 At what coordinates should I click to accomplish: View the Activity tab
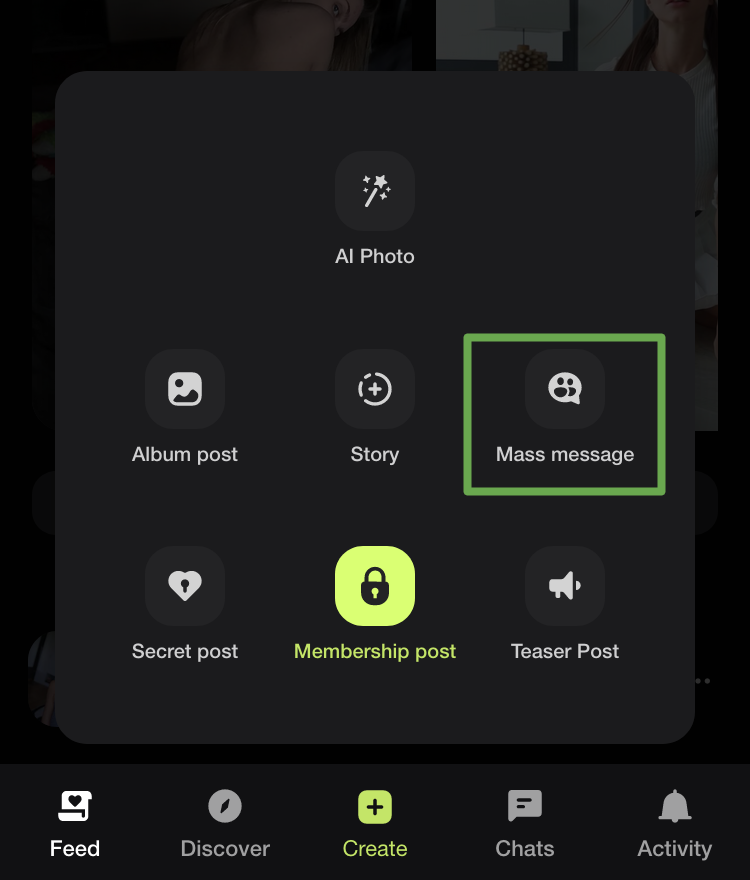(x=675, y=824)
